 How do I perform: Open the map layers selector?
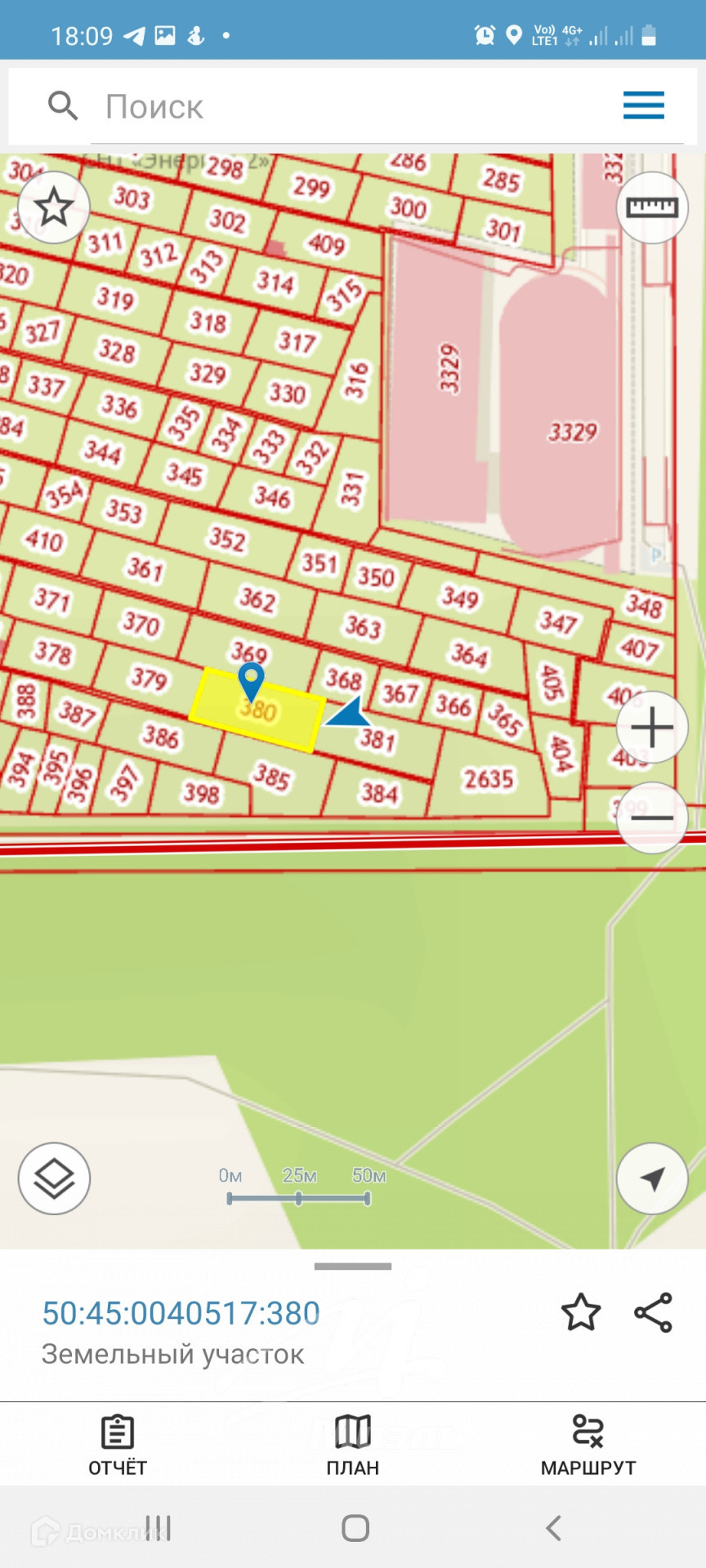point(54,1178)
